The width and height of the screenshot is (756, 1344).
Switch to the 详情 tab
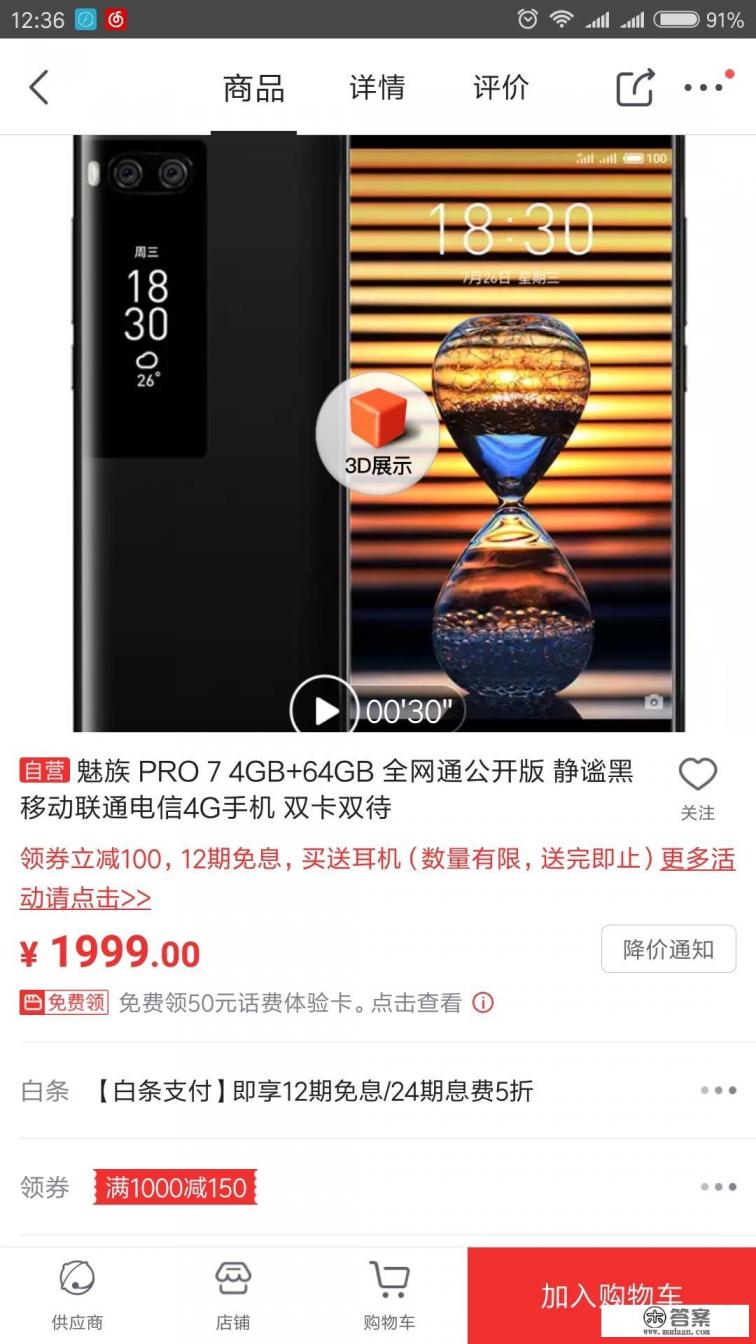(375, 88)
